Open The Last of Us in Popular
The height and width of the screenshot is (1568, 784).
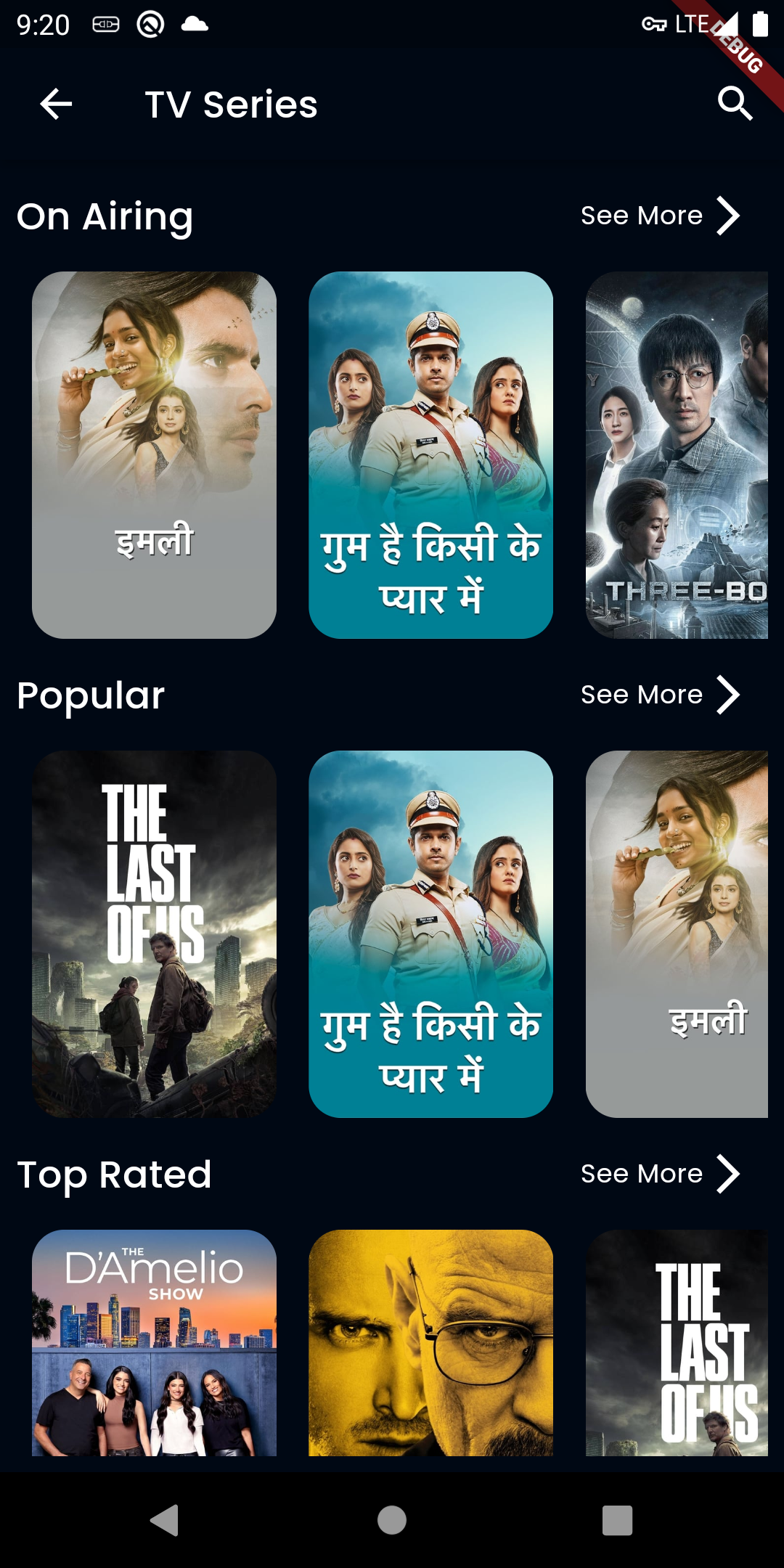tap(154, 934)
